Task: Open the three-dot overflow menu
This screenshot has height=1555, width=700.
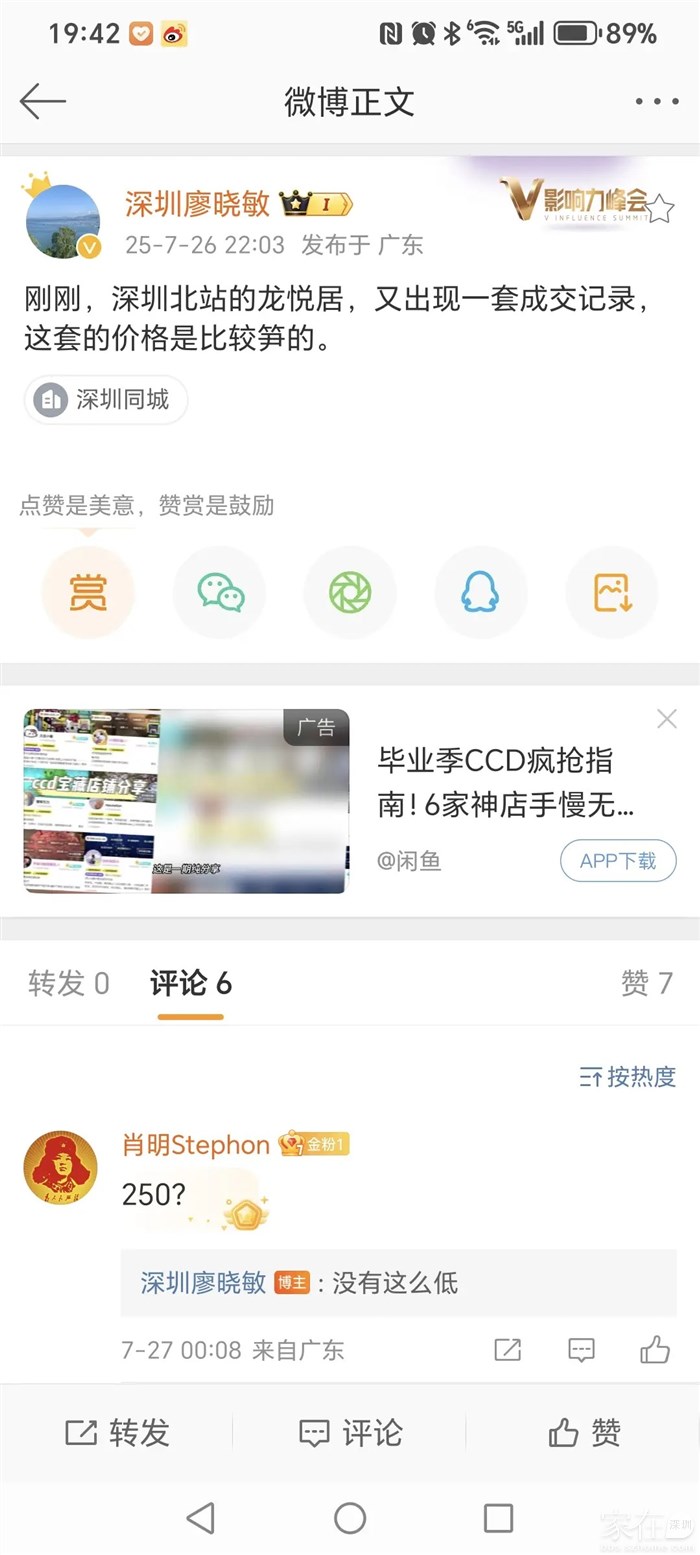Action: tap(657, 101)
